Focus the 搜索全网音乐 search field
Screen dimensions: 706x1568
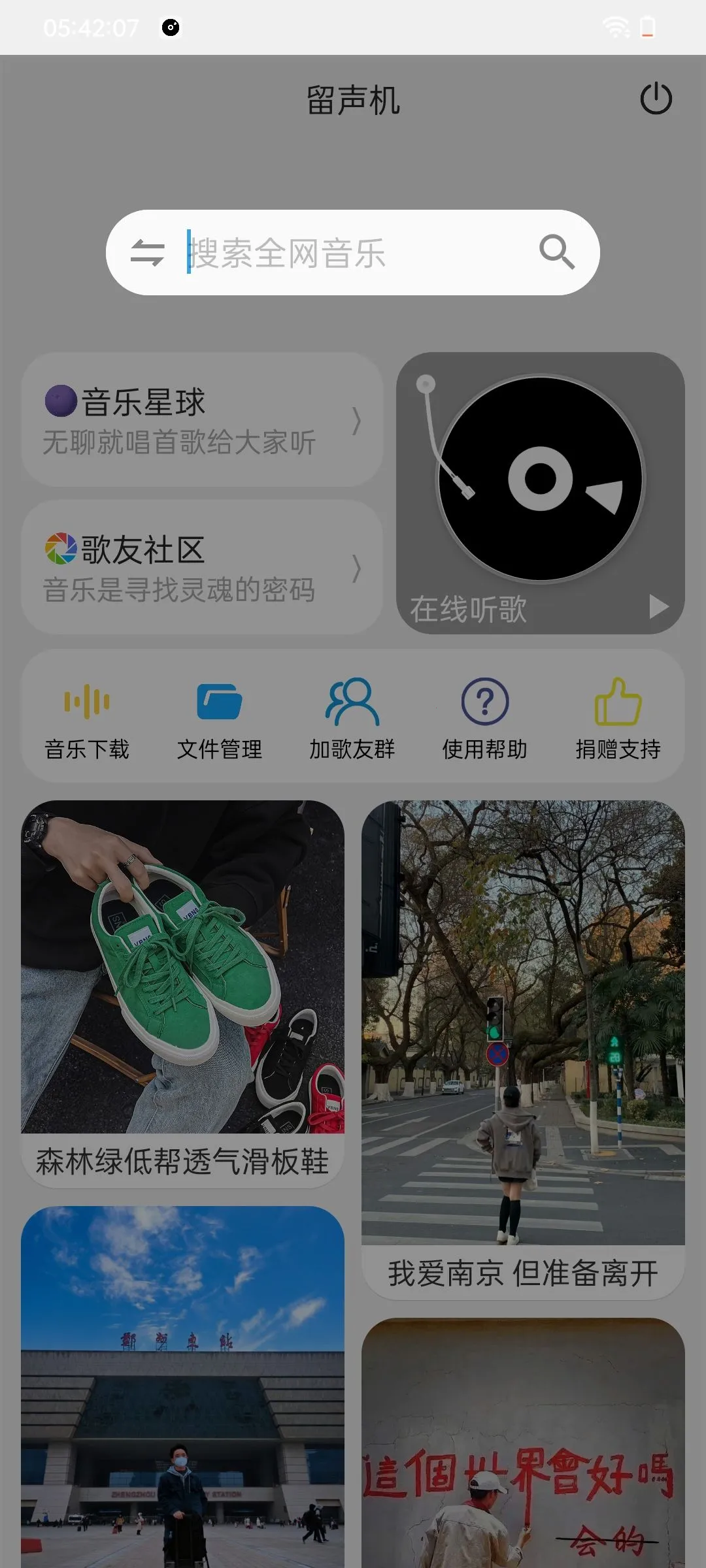[x=353, y=253]
